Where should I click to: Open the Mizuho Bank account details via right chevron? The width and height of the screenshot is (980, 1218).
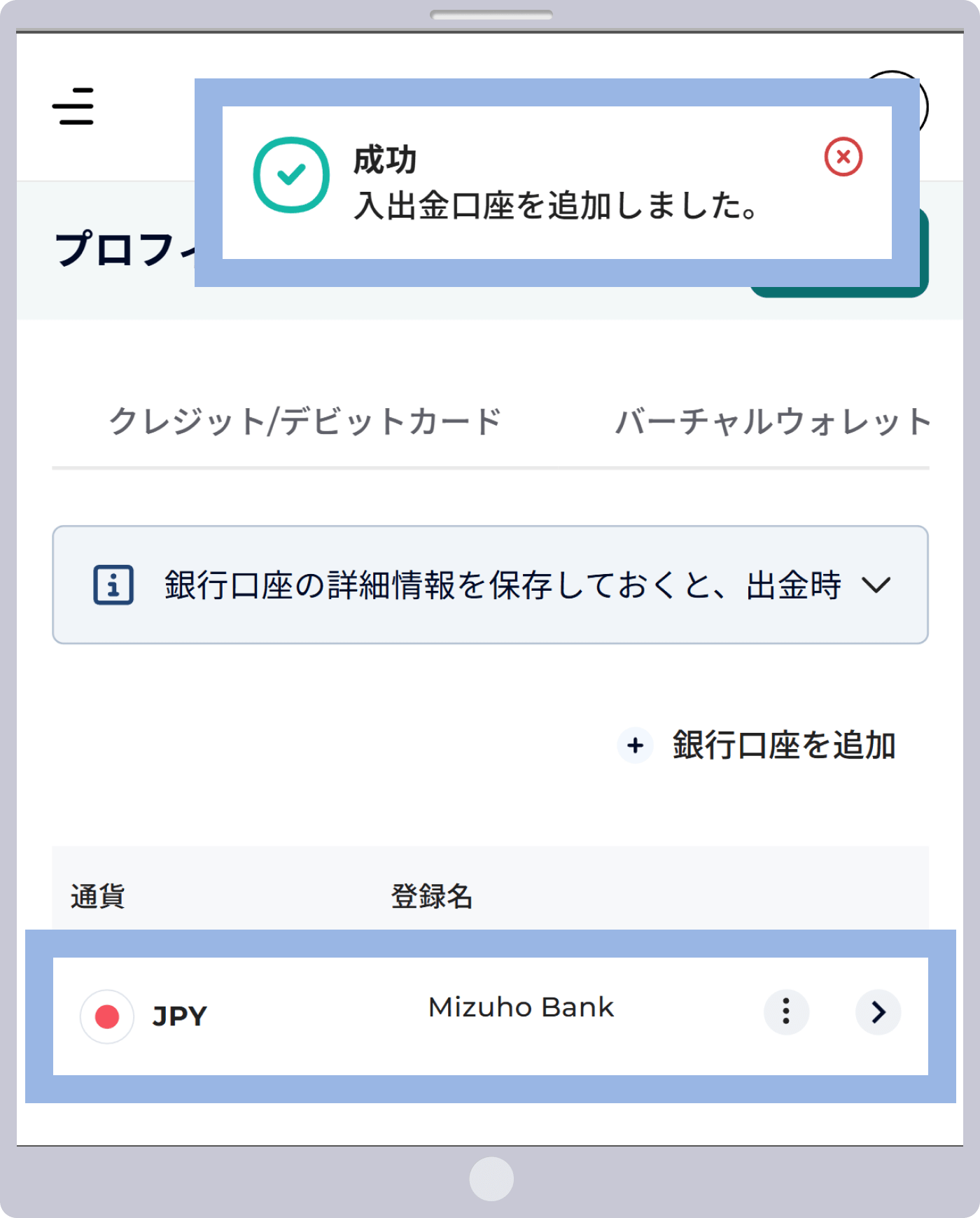click(878, 1011)
